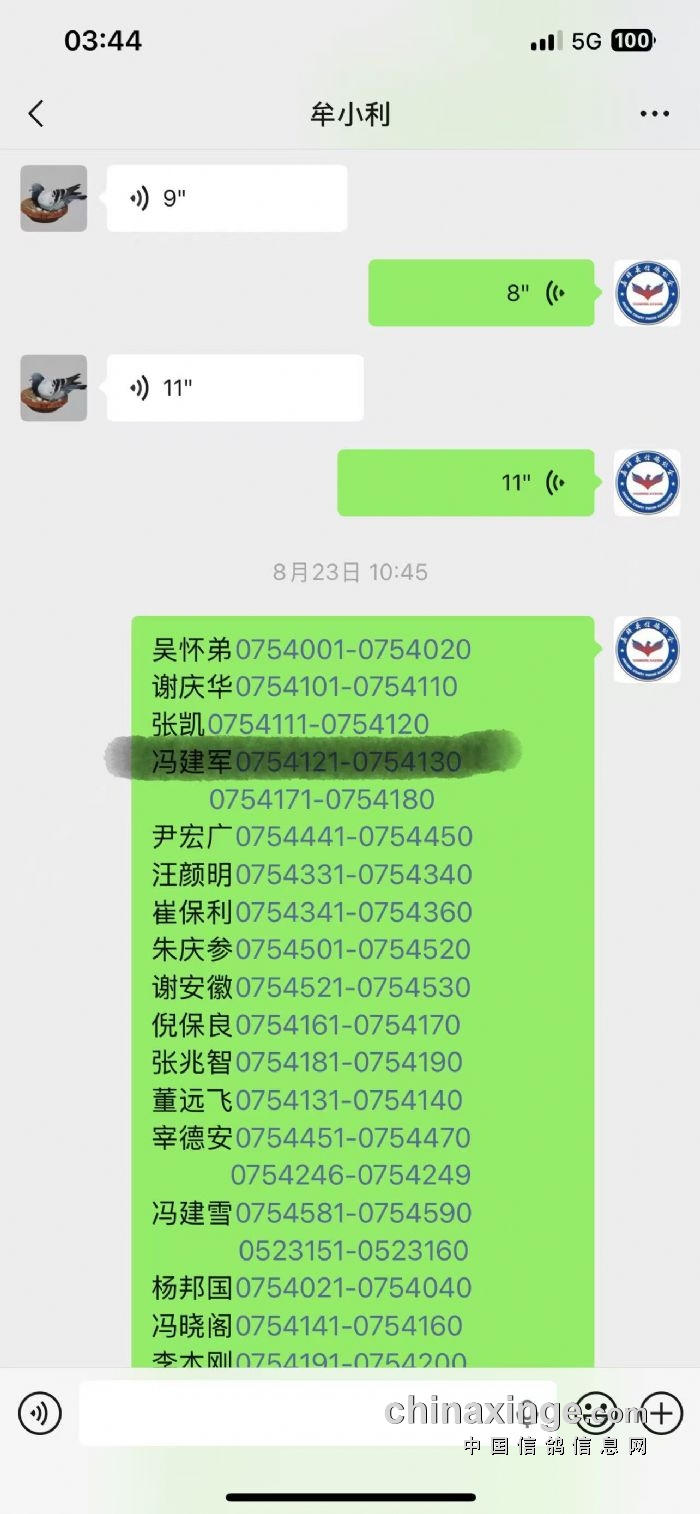The width and height of the screenshot is (700, 1514).
Task: Switch to voice input mode
Action: 40,1413
